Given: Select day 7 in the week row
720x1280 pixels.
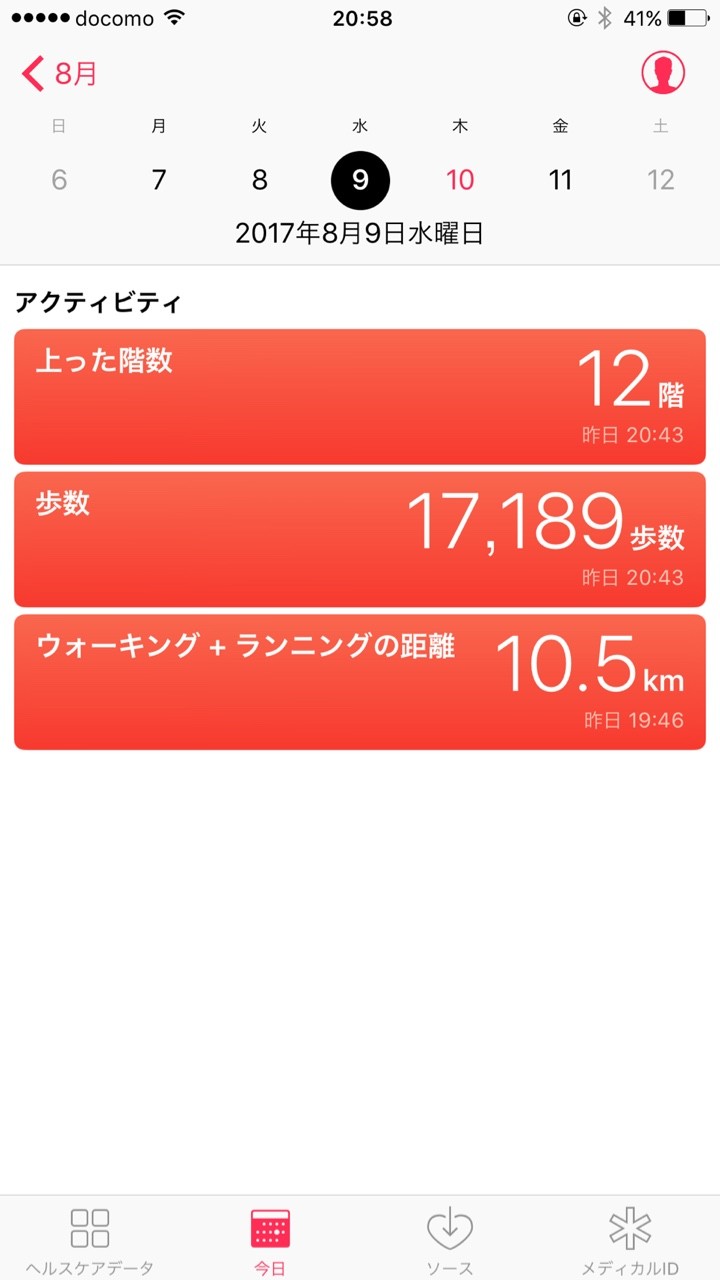Looking at the screenshot, I should pos(159,180).
